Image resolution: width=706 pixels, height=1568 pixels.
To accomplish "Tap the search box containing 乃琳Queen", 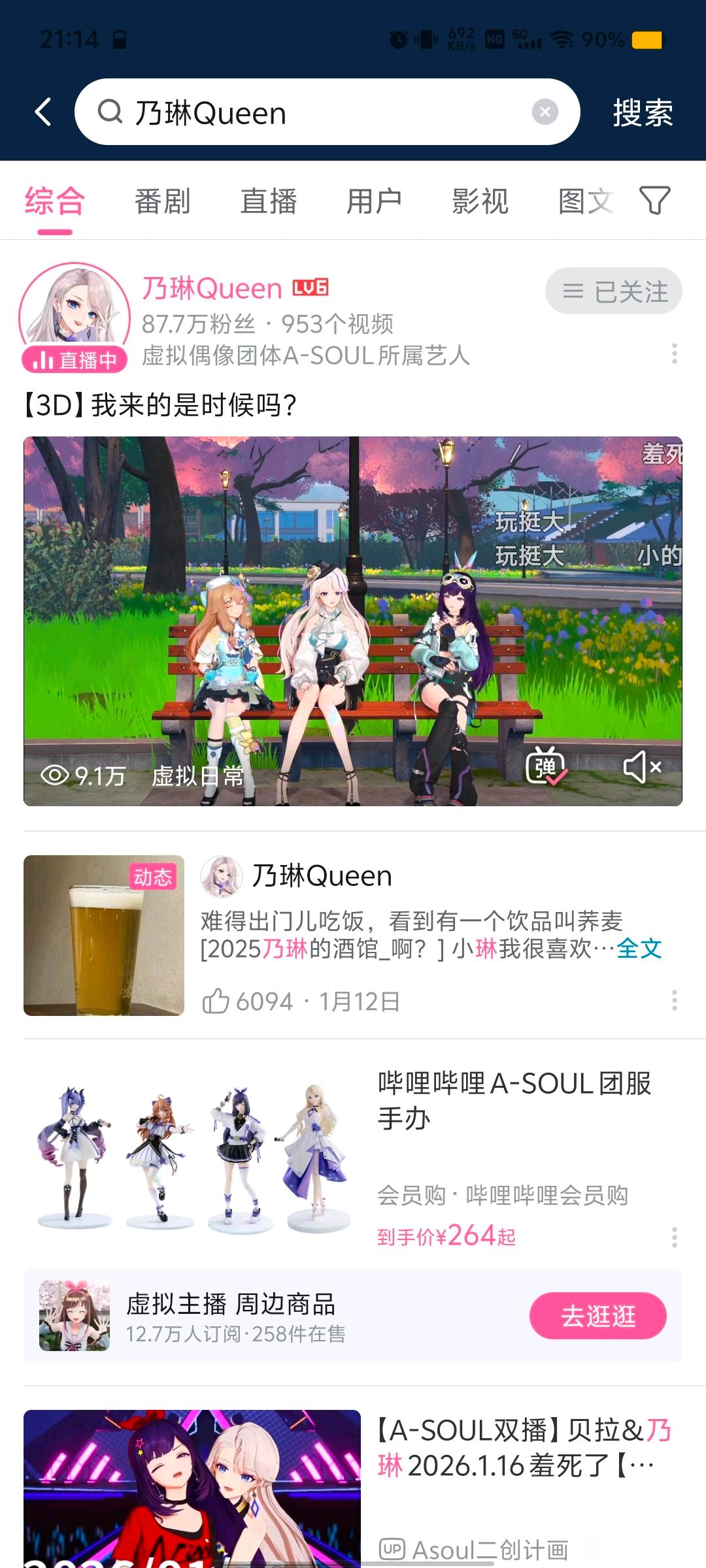I will (x=327, y=112).
